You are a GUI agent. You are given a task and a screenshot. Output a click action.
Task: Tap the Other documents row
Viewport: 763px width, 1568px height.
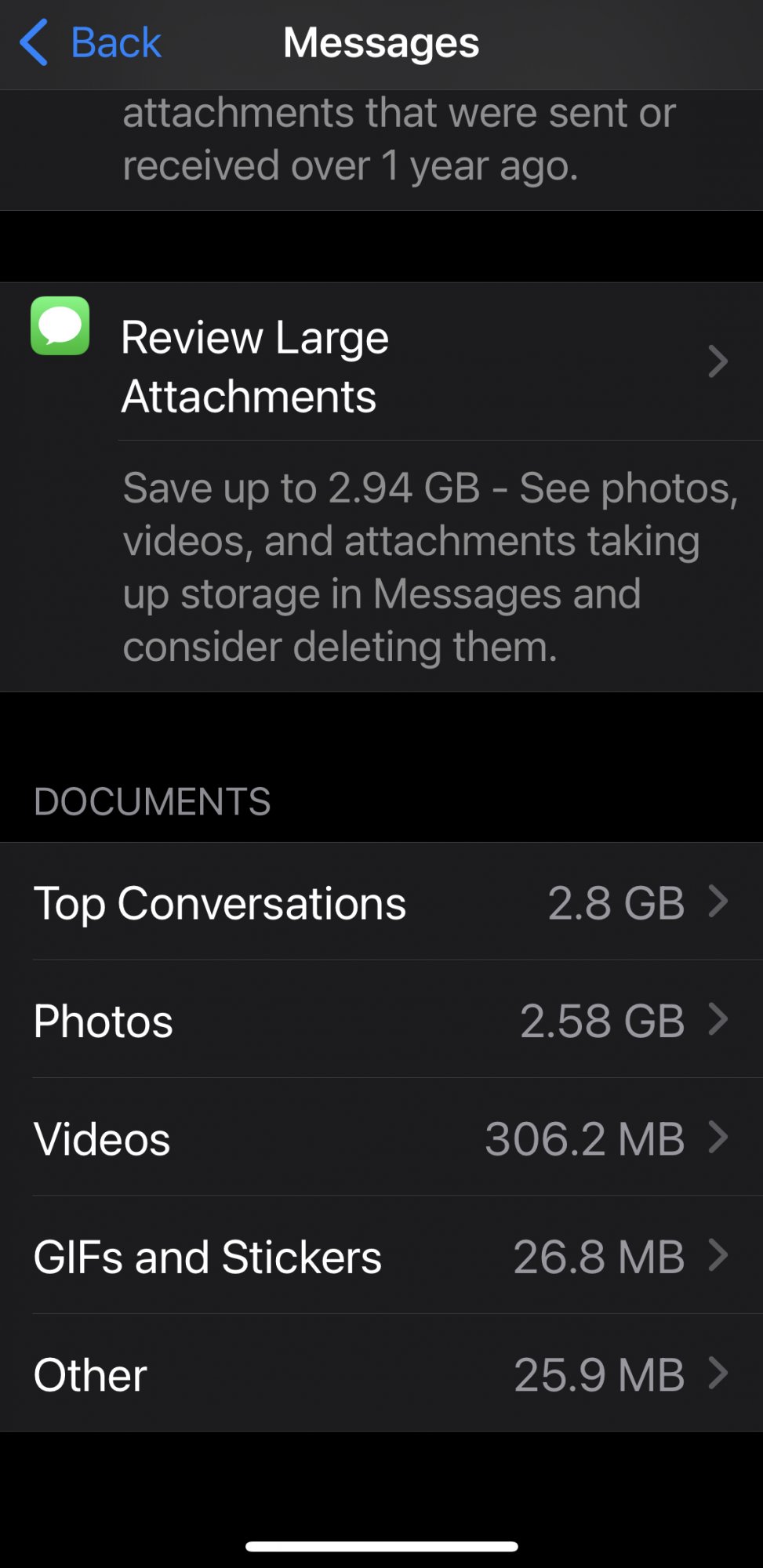(381, 1374)
